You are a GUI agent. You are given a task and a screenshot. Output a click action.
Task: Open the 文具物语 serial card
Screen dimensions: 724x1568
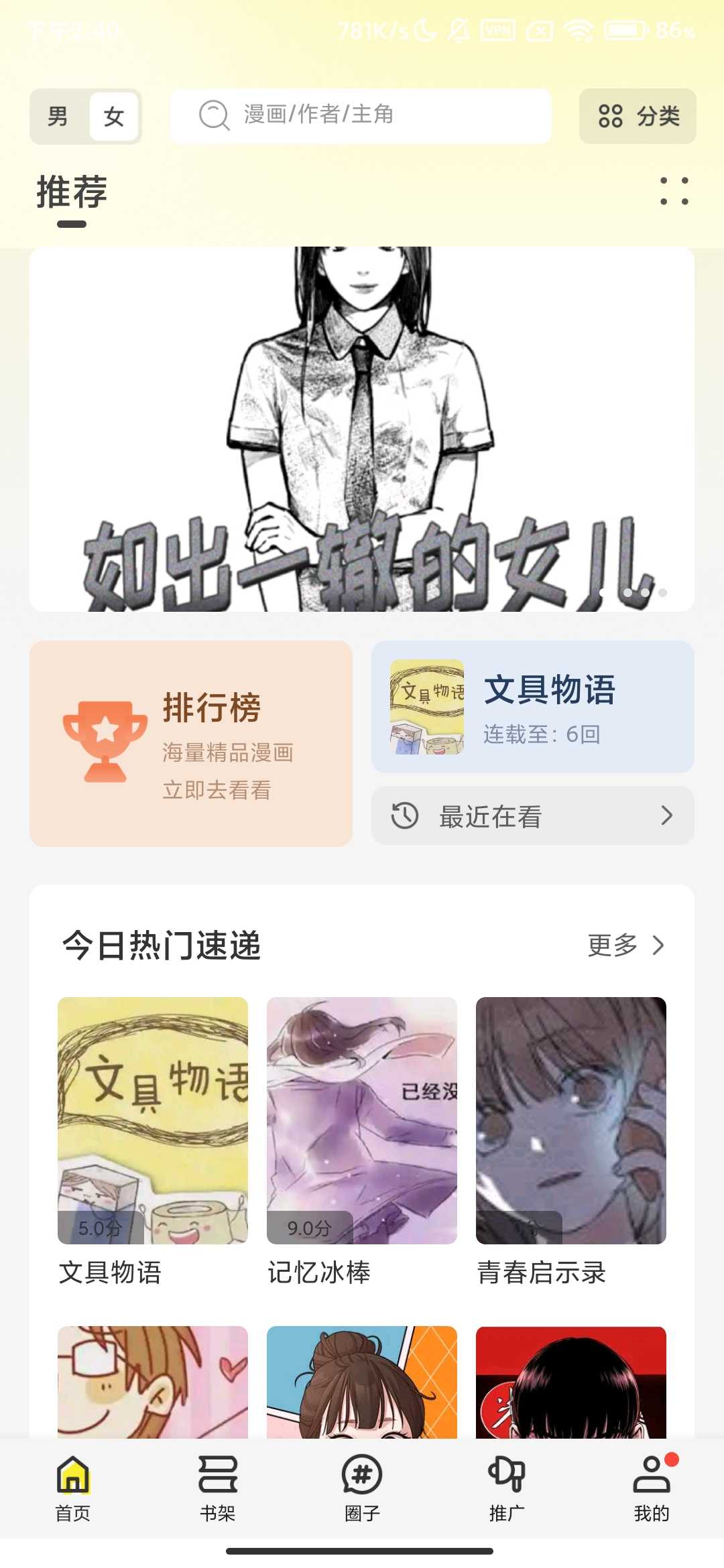click(532, 707)
